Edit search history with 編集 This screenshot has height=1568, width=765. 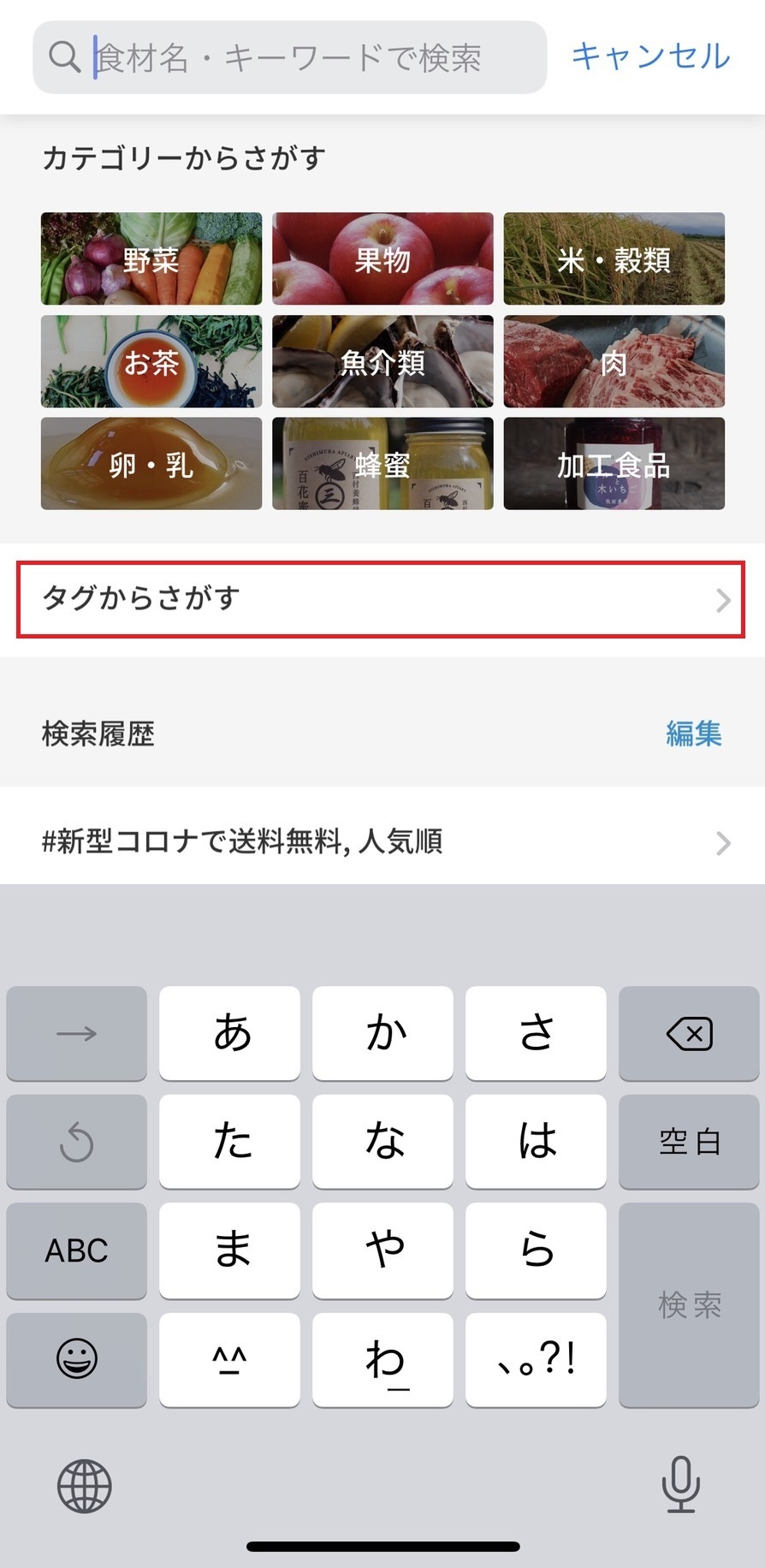coord(693,734)
